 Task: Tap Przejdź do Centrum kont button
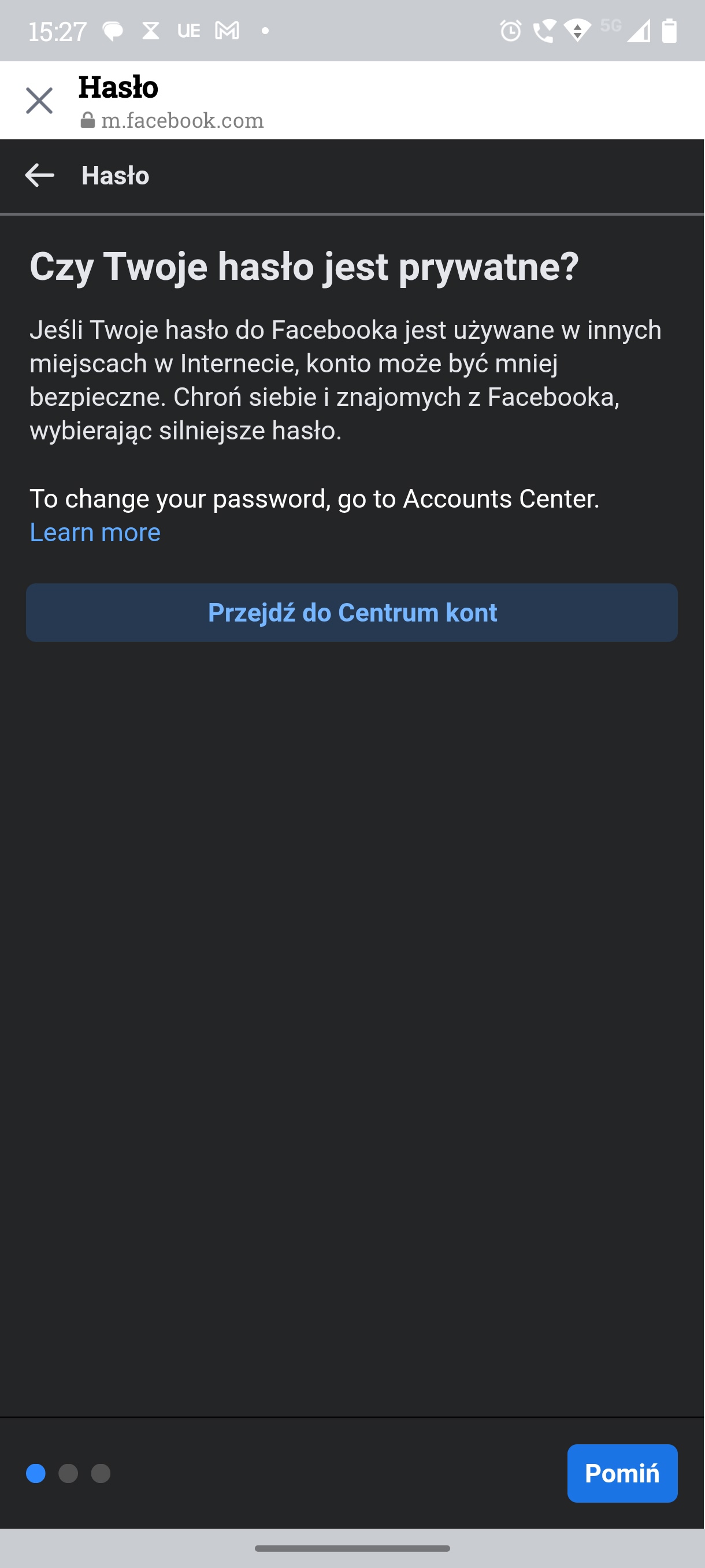click(x=351, y=612)
